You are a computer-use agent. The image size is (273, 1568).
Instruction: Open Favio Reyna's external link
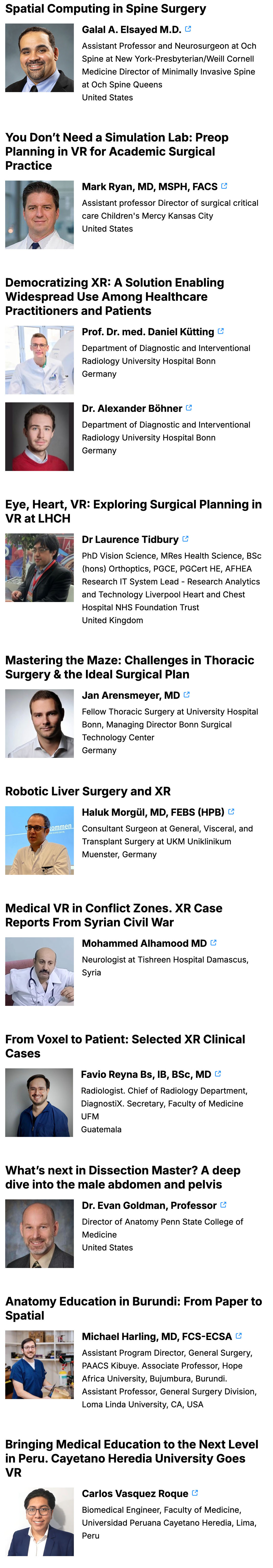pyautogui.click(x=218, y=1074)
